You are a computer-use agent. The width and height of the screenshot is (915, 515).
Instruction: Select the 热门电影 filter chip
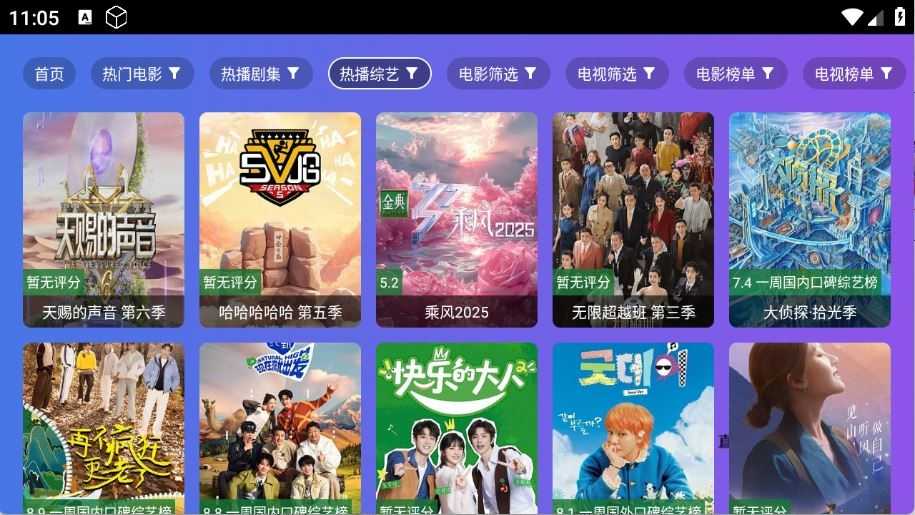pos(141,73)
